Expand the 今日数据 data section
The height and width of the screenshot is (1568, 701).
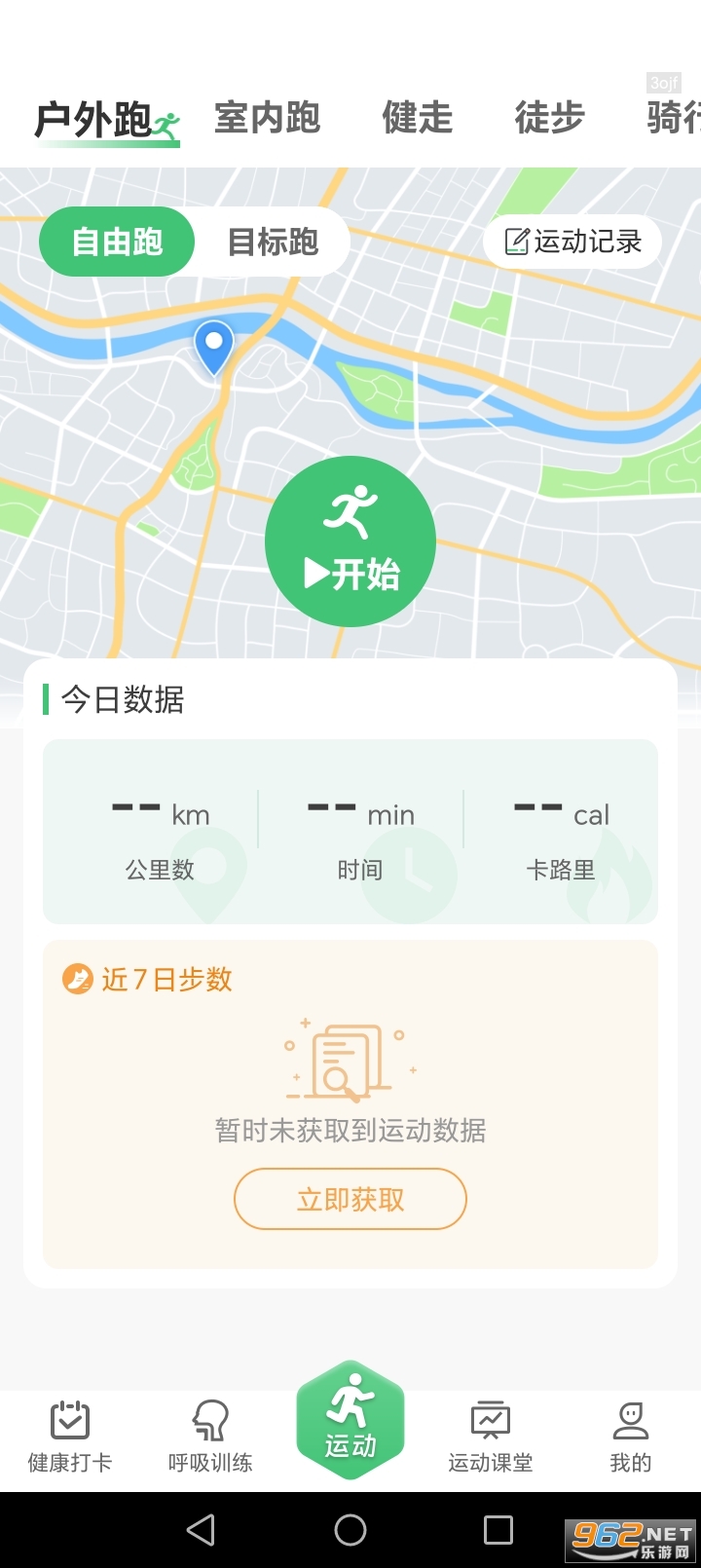click(124, 699)
